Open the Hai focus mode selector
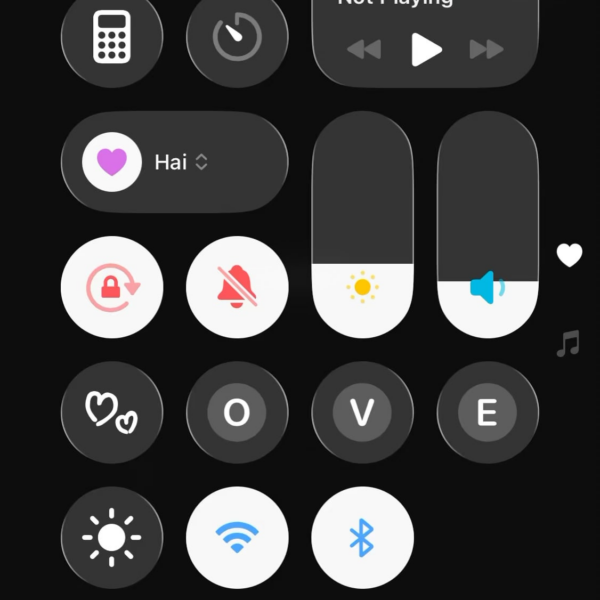The image size is (600, 600). pyautogui.click(x=175, y=162)
